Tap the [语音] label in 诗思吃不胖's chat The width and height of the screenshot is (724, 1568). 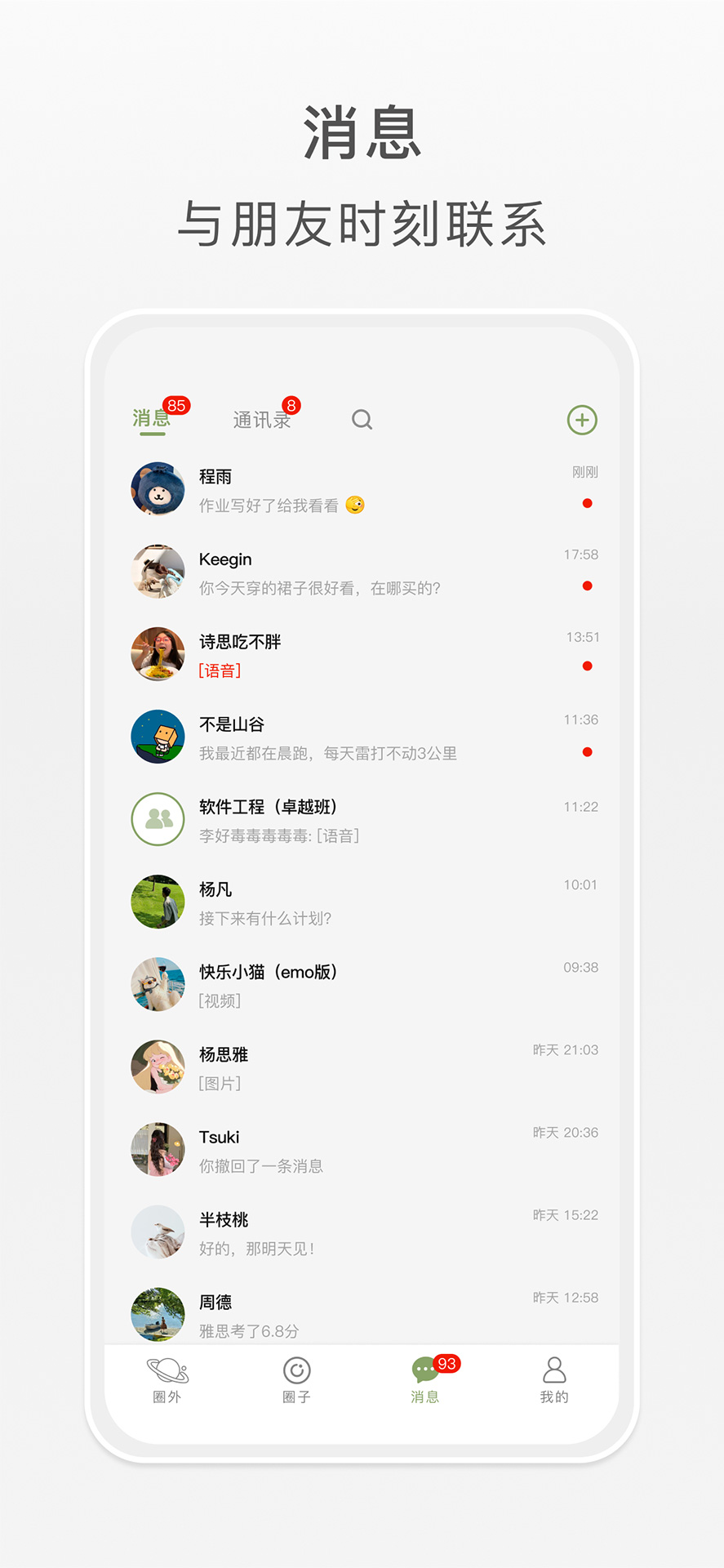(218, 670)
